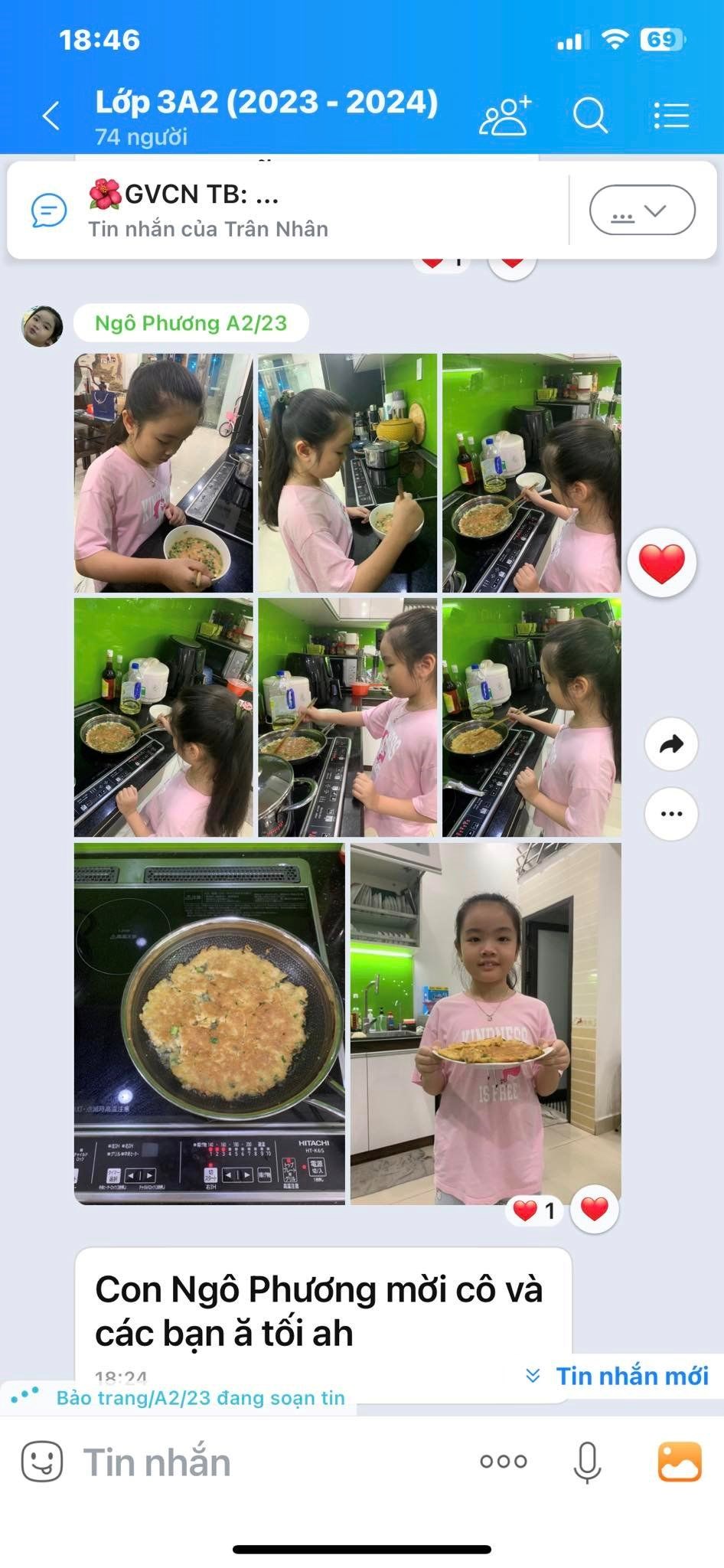Open Ngô Phương A2/23's profile avatar

42,326
